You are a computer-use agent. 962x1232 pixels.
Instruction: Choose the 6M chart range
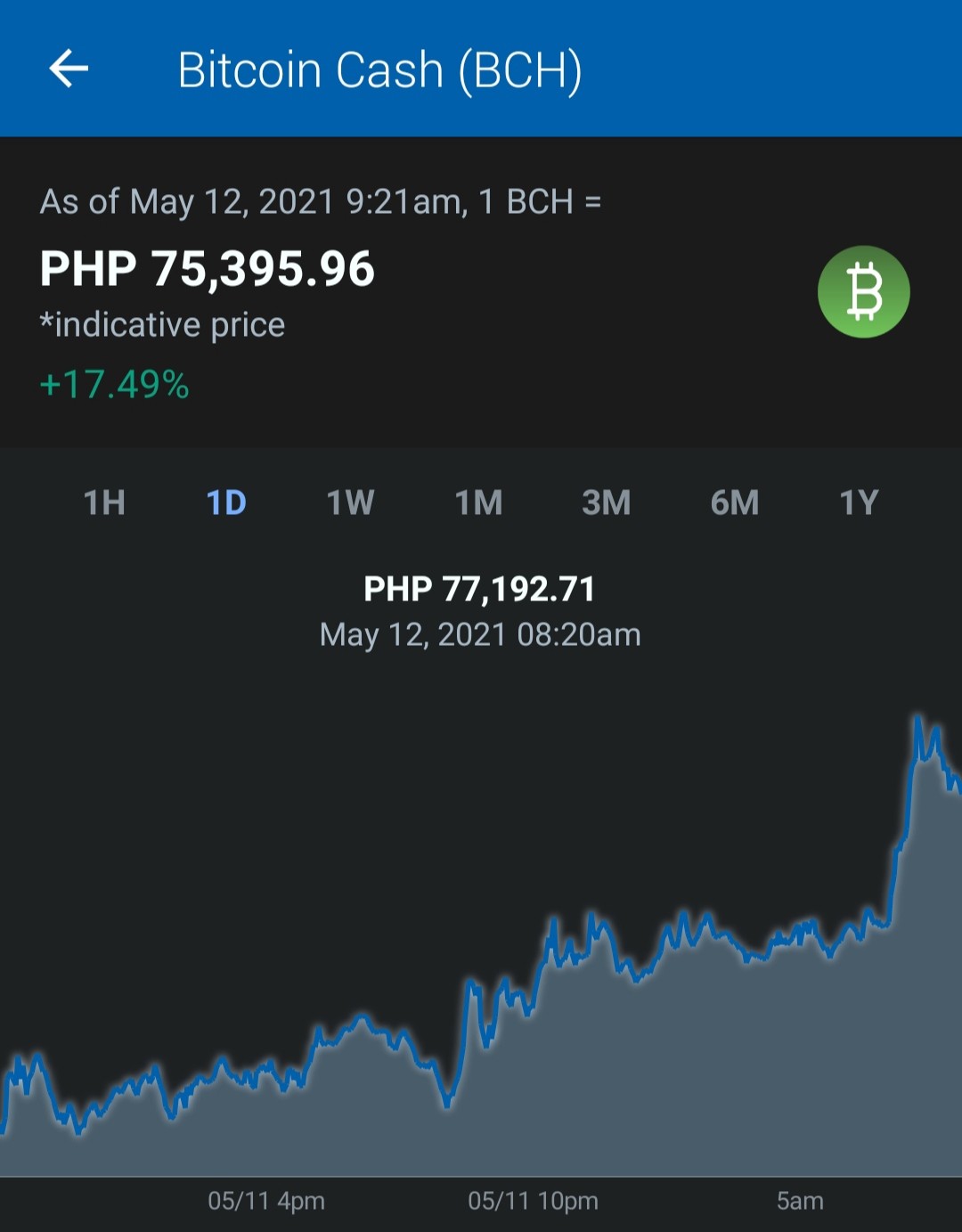[735, 502]
